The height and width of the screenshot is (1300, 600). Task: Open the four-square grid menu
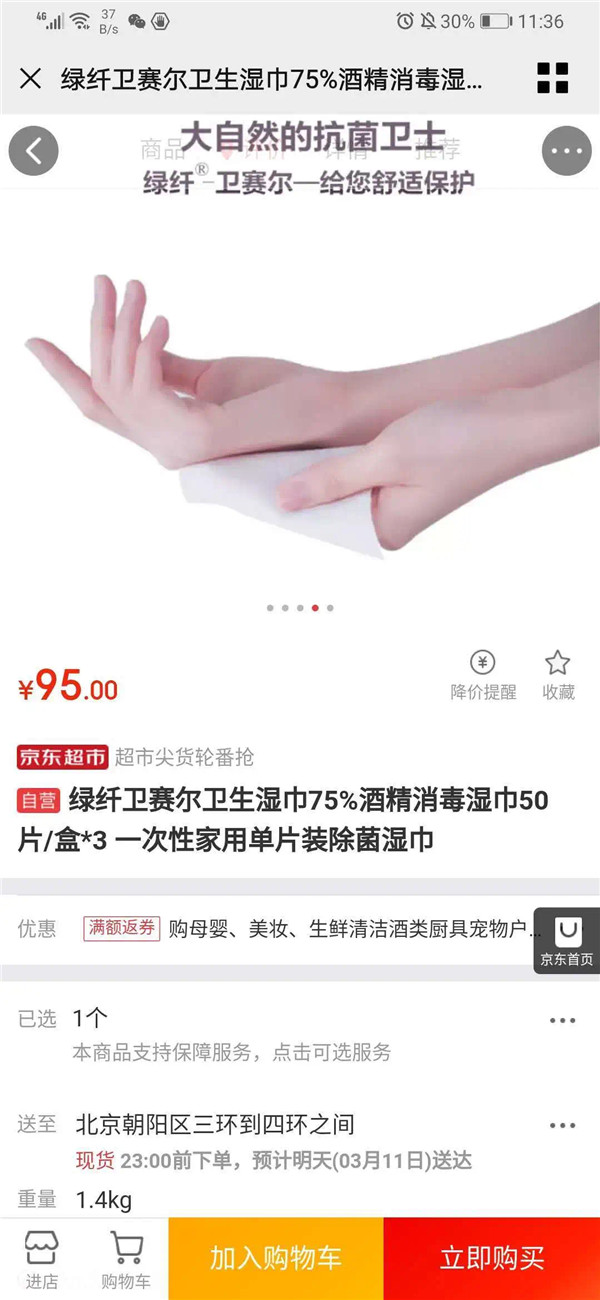point(552,78)
